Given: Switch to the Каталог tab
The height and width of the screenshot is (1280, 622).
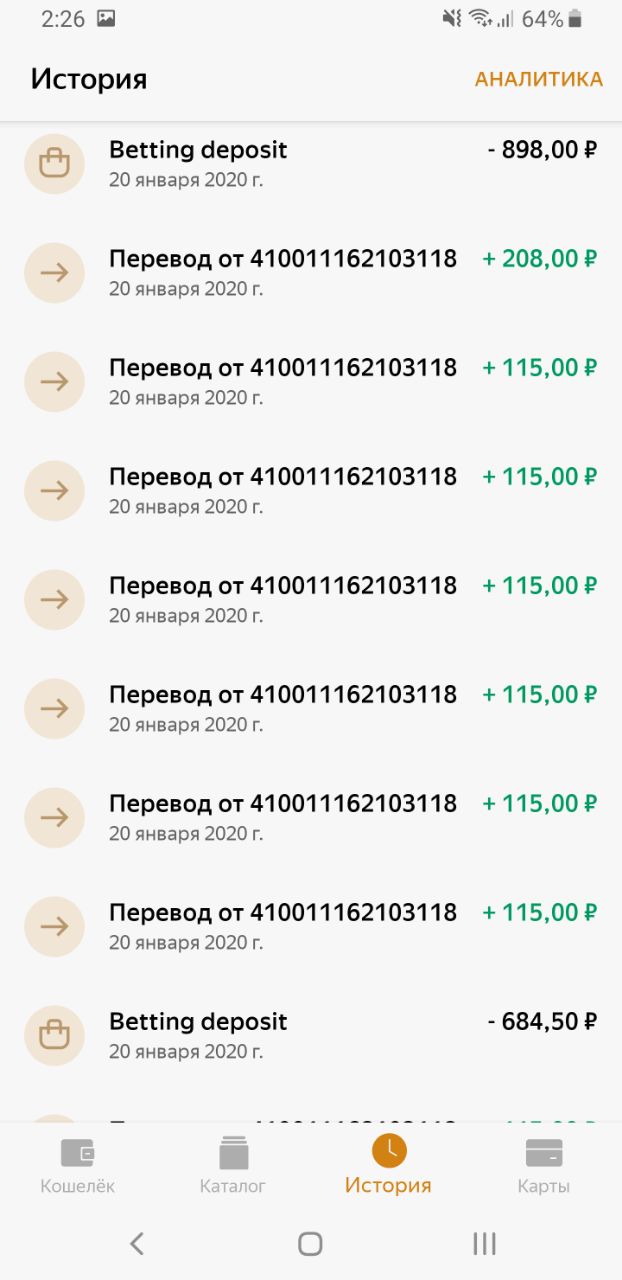Looking at the screenshot, I should 233,1166.
